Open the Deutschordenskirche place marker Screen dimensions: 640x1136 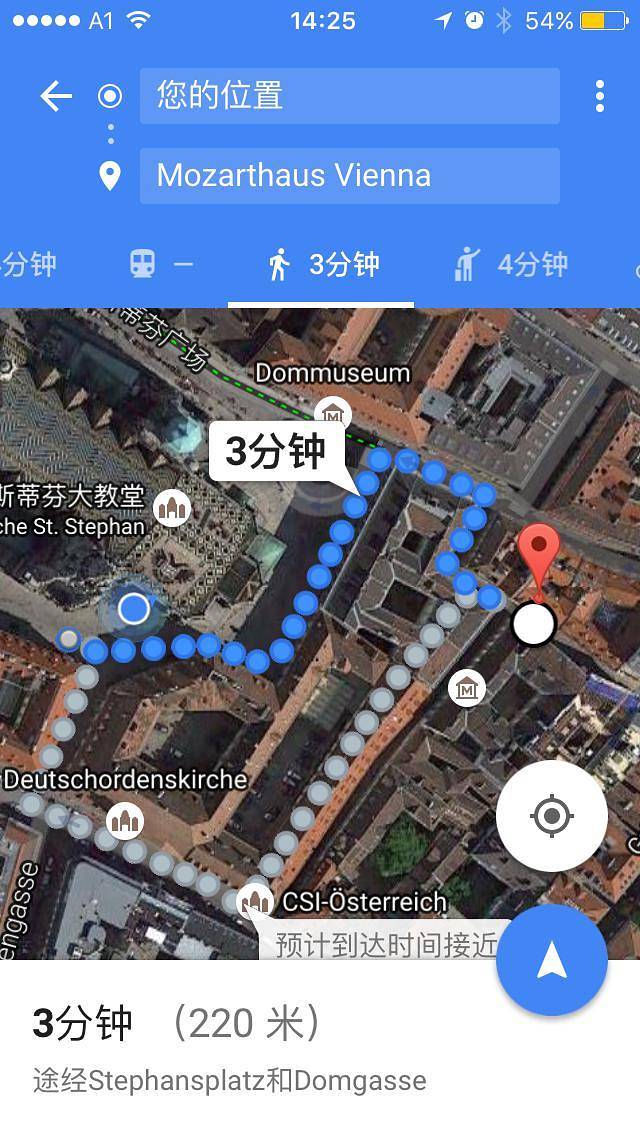125,821
